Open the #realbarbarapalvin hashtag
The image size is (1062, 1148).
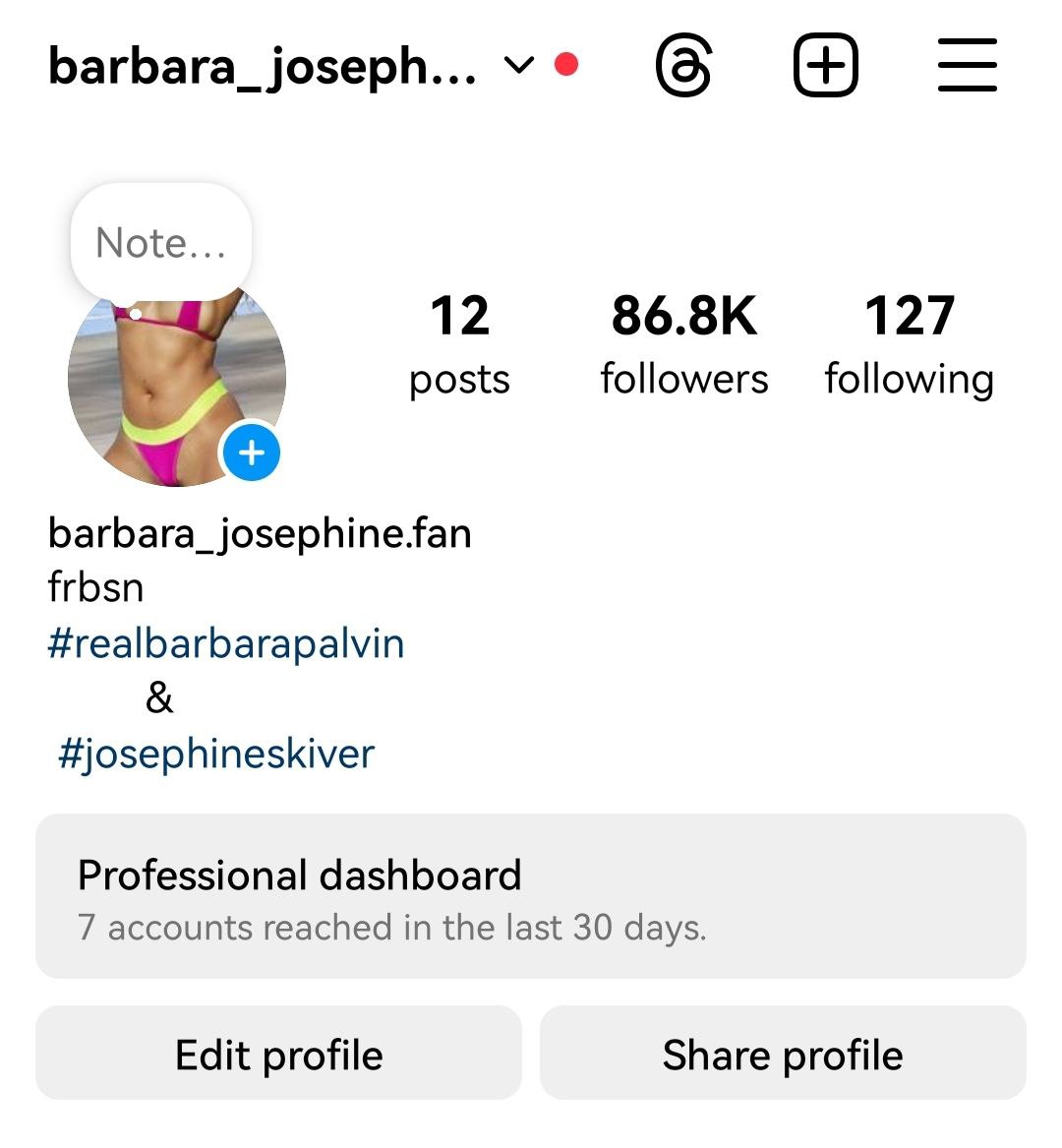[226, 643]
